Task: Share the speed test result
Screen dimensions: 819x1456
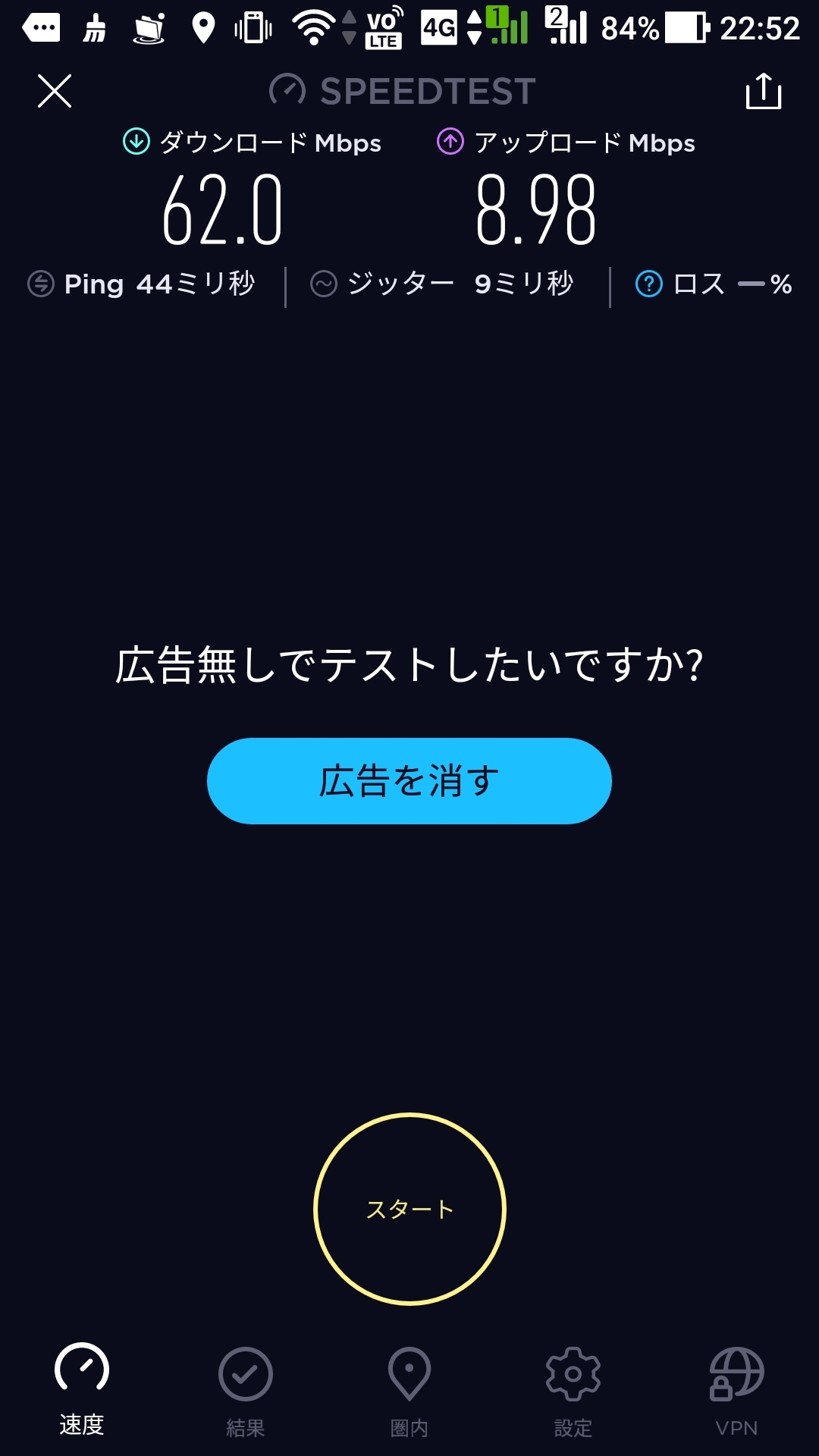Action: pyautogui.click(x=764, y=91)
